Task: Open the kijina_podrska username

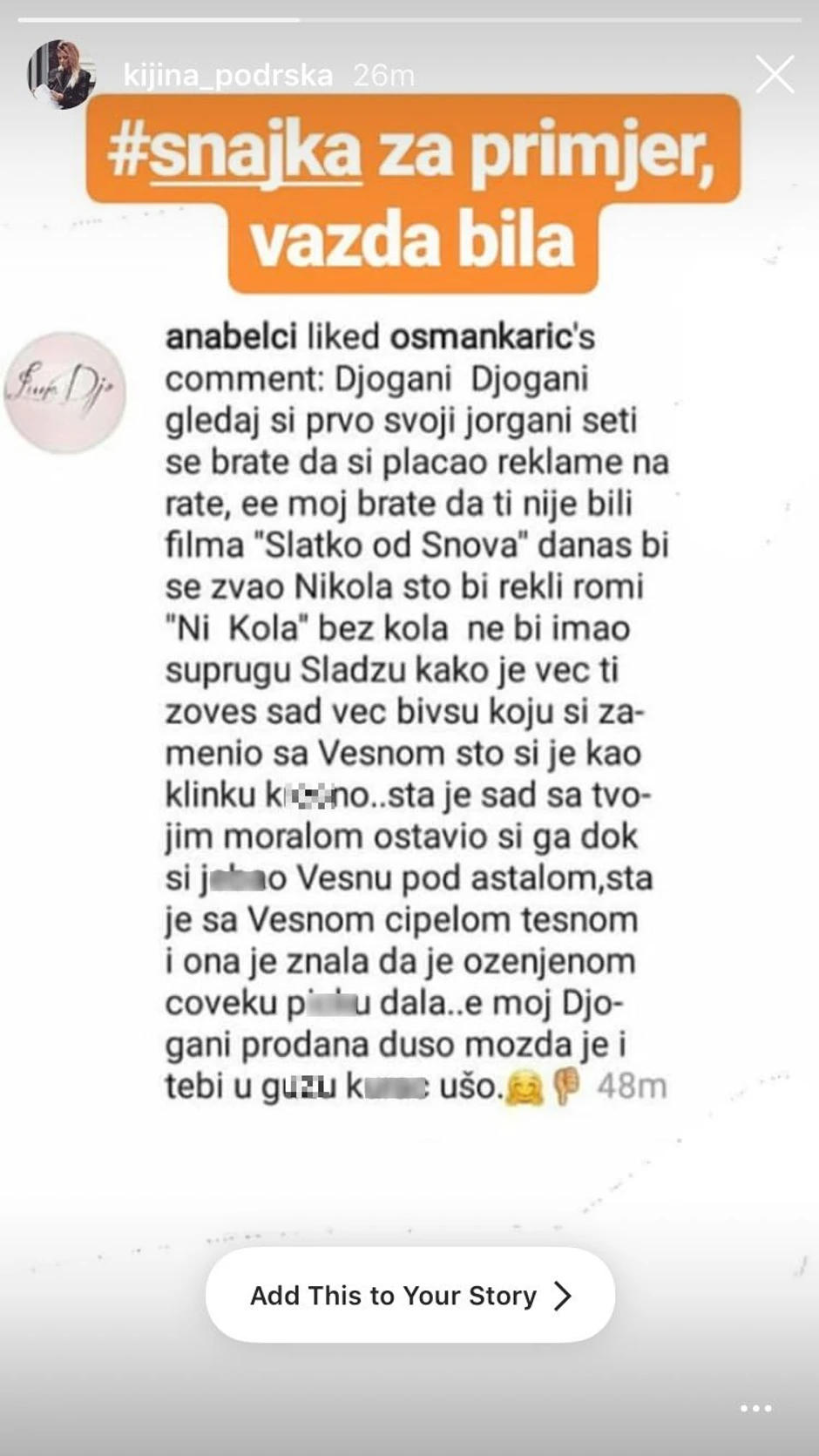Action: point(227,76)
